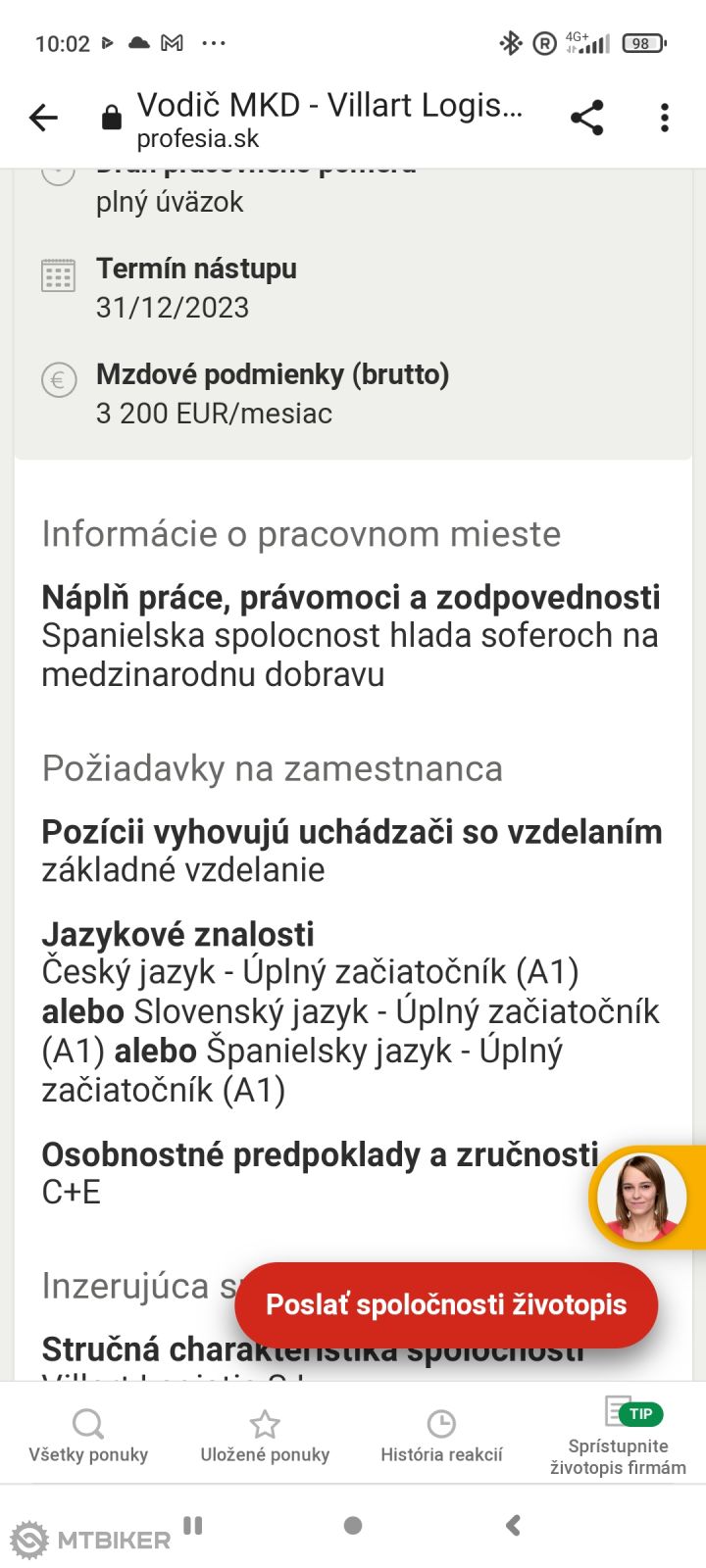706x1568 pixels.
Task: Select Sprístupnite životopis firmám tab
Action: (x=618, y=1436)
